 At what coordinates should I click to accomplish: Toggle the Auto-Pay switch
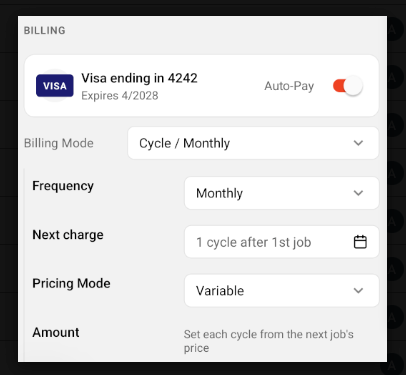[347, 86]
